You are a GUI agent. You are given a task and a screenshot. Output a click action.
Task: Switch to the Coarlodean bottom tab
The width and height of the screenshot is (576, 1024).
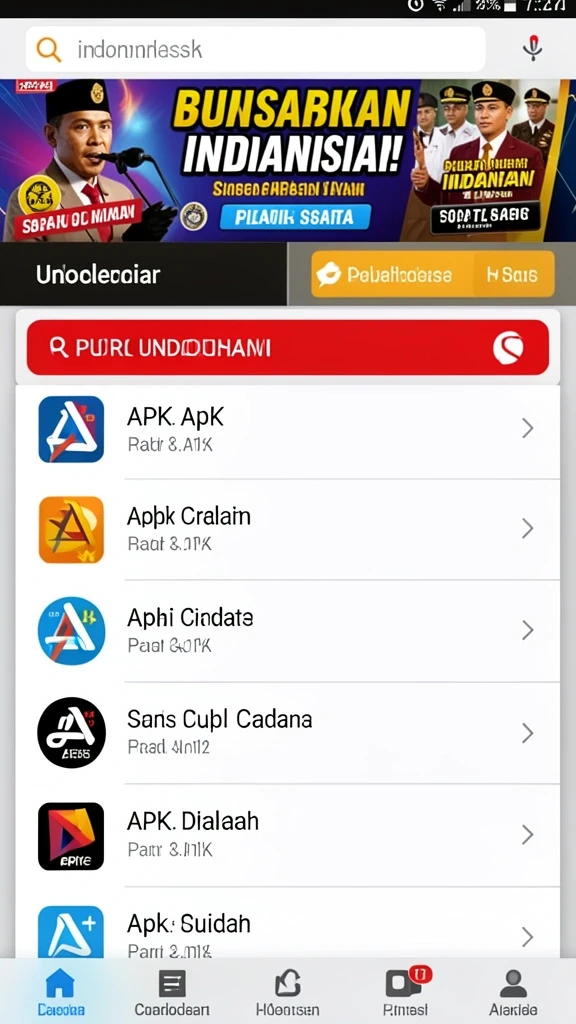pos(172,992)
